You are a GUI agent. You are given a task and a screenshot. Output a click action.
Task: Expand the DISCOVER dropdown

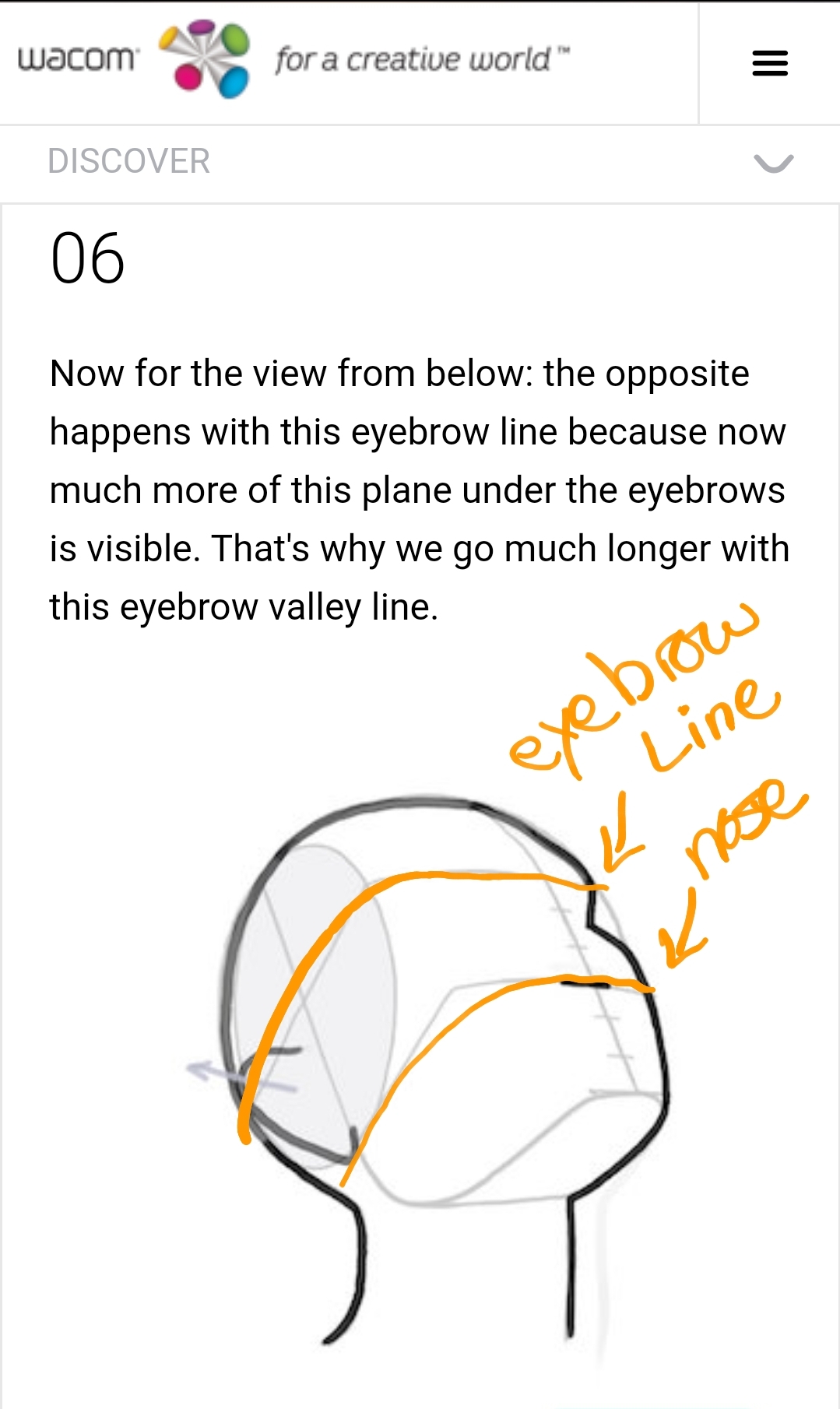(773, 163)
